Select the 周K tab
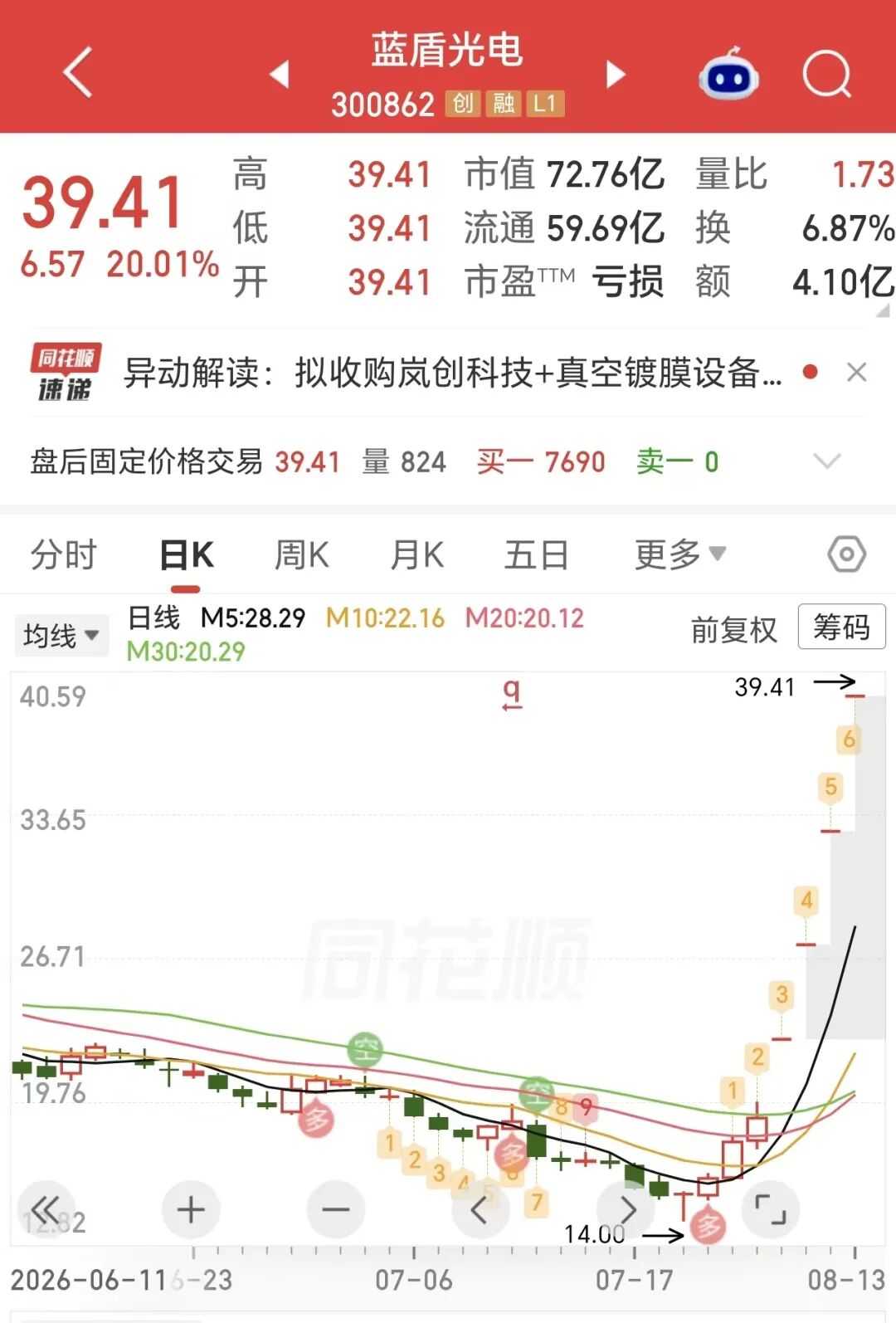 [x=302, y=554]
